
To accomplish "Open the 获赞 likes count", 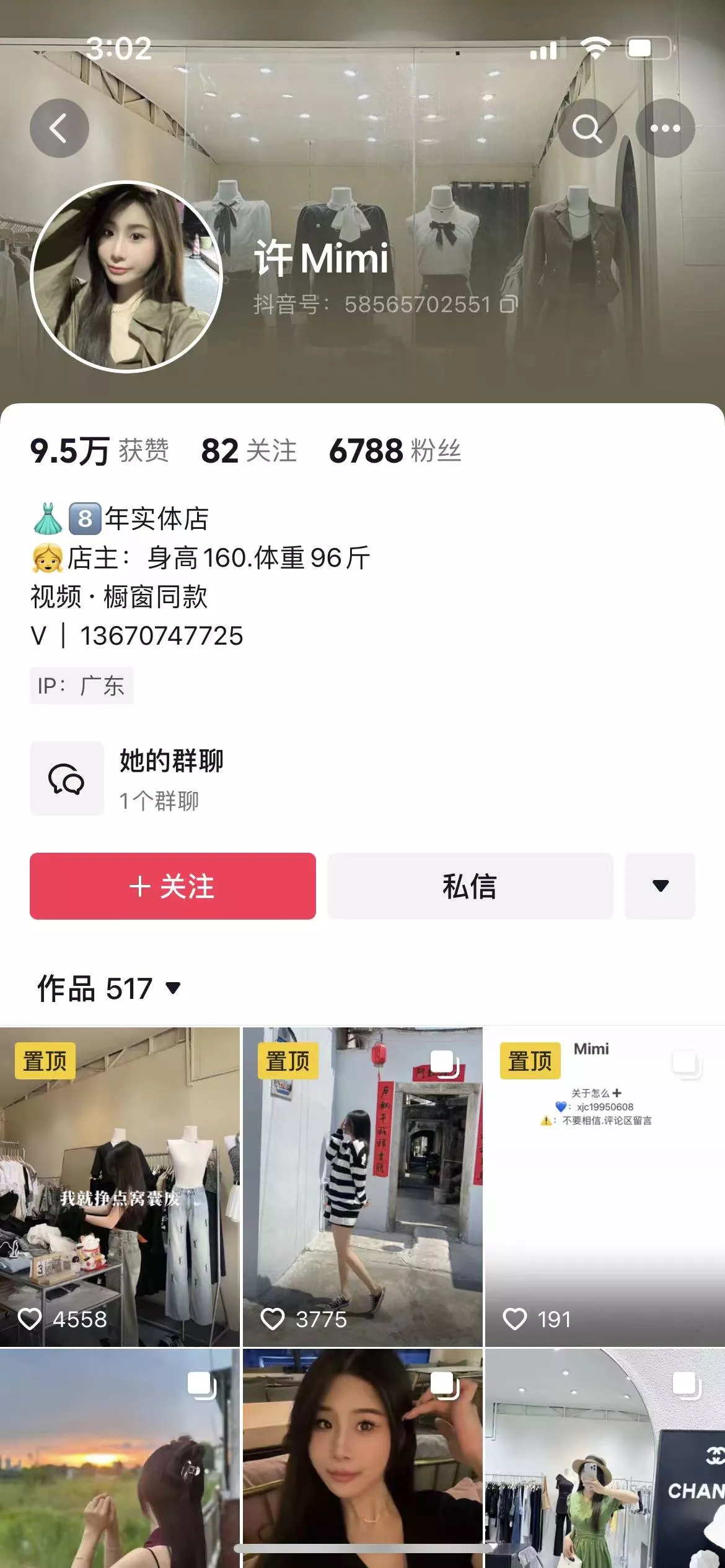I will click(99, 450).
